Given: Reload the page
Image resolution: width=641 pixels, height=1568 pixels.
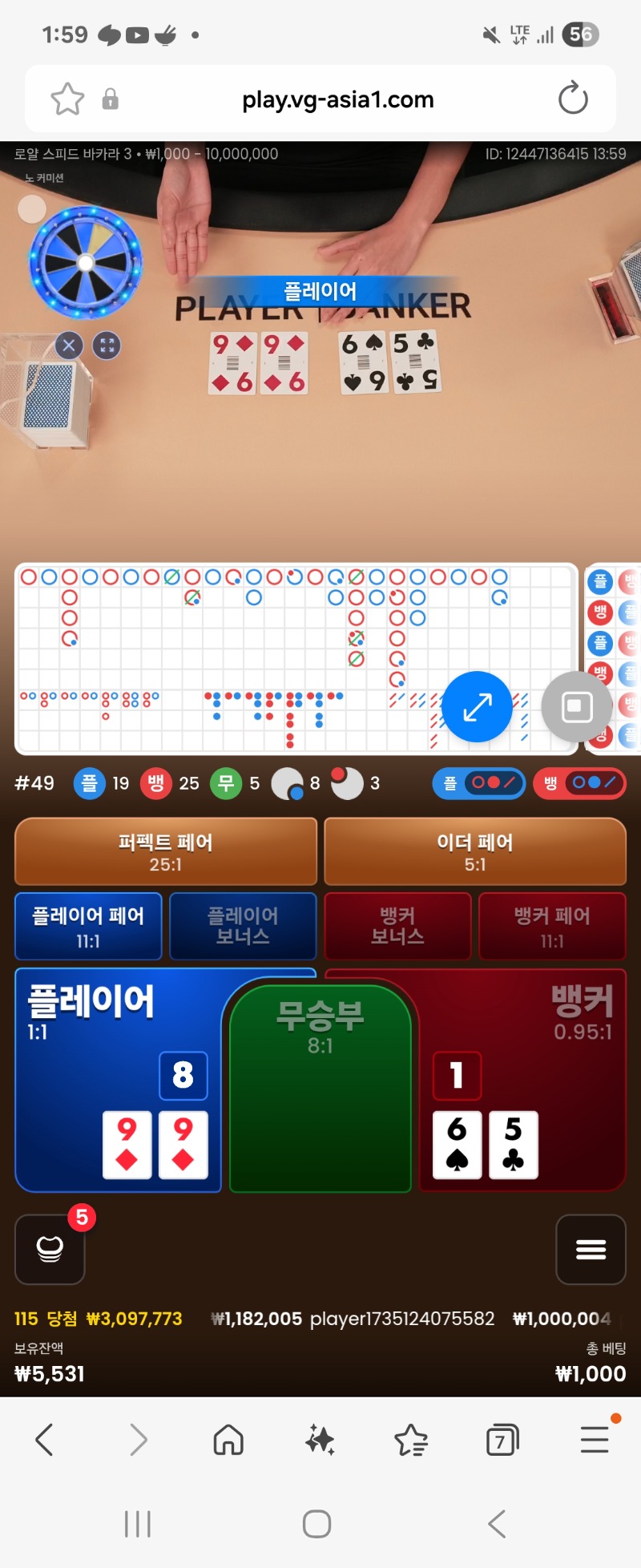Looking at the screenshot, I should click(x=572, y=99).
